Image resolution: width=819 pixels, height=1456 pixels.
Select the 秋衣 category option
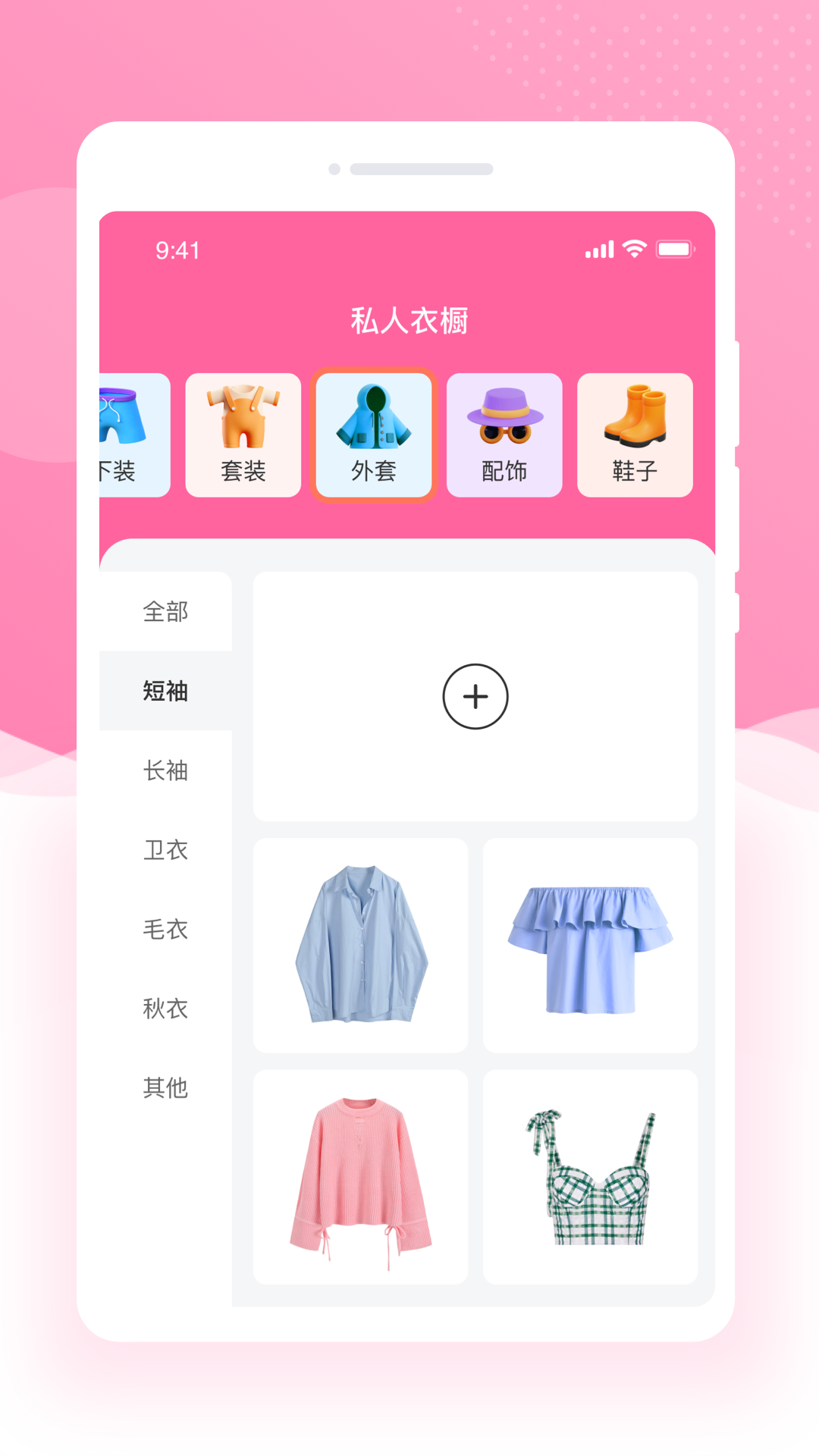point(165,1009)
